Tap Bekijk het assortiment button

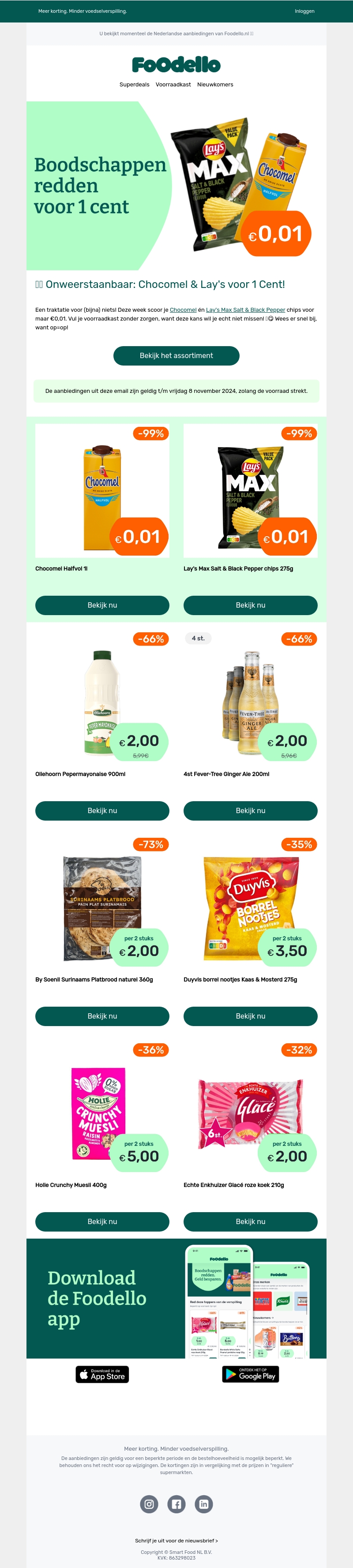[x=176, y=355]
